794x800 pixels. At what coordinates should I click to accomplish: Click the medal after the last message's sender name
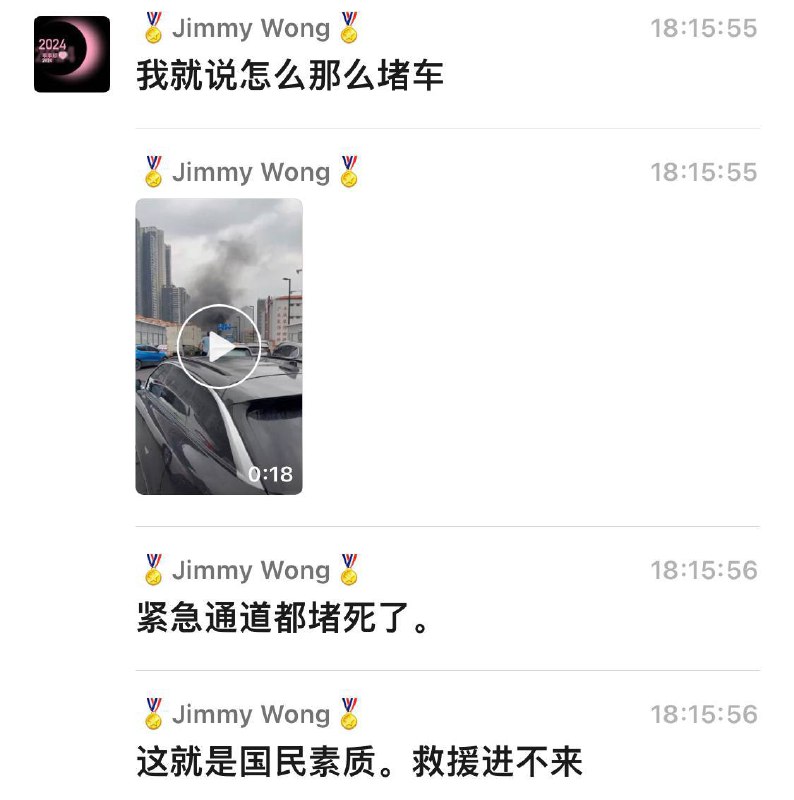coord(347,714)
